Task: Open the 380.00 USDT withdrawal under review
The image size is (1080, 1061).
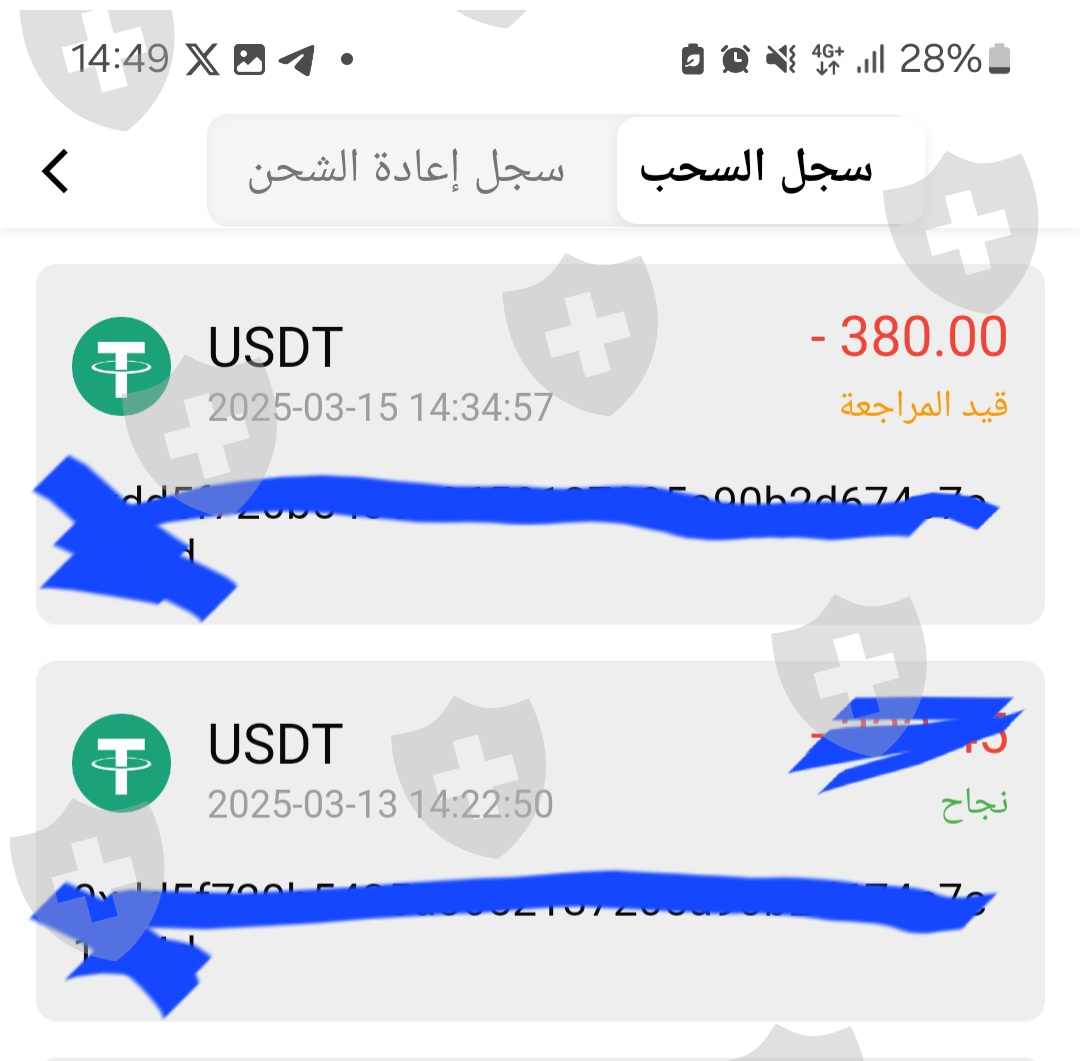Action: [x=540, y=444]
